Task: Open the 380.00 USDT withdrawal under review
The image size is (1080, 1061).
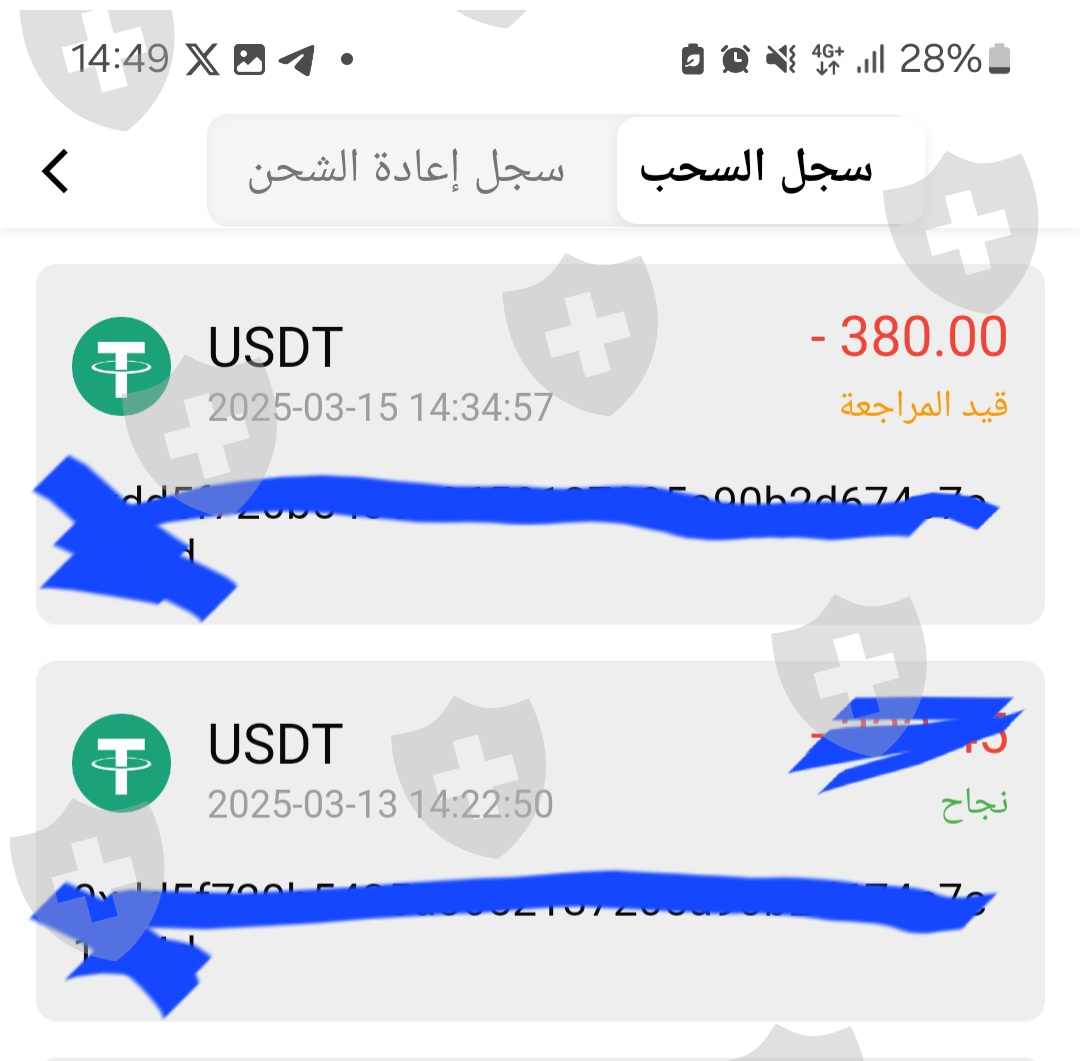Action: [x=540, y=444]
